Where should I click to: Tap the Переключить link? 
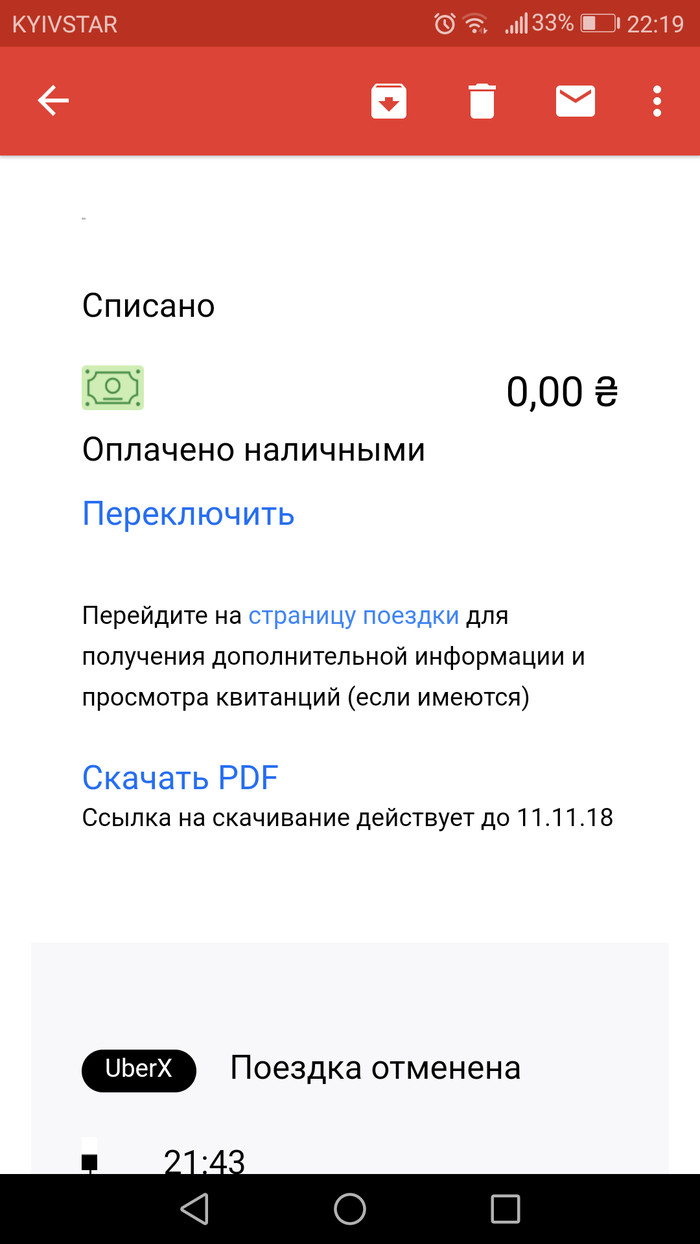188,514
